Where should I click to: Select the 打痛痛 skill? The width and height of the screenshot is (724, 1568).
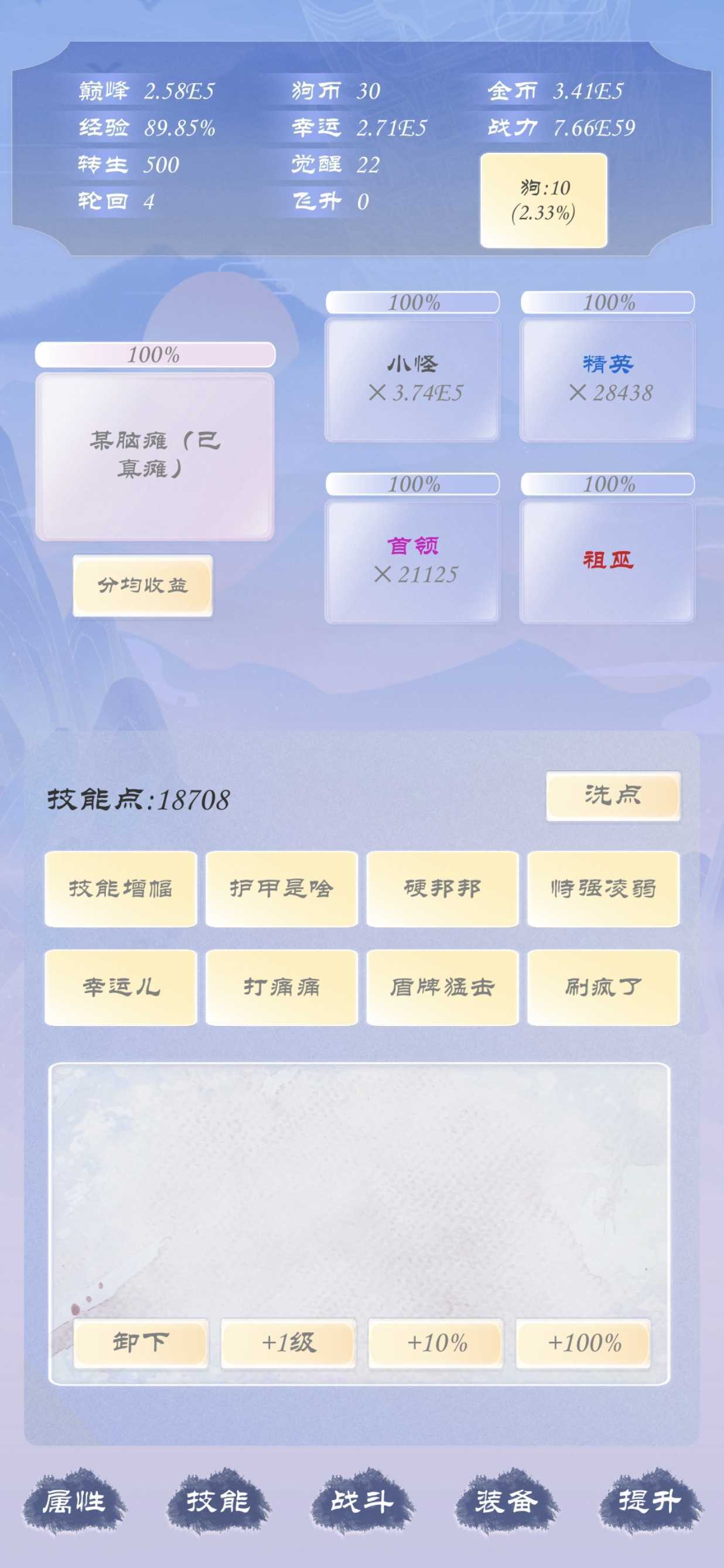coord(281,987)
